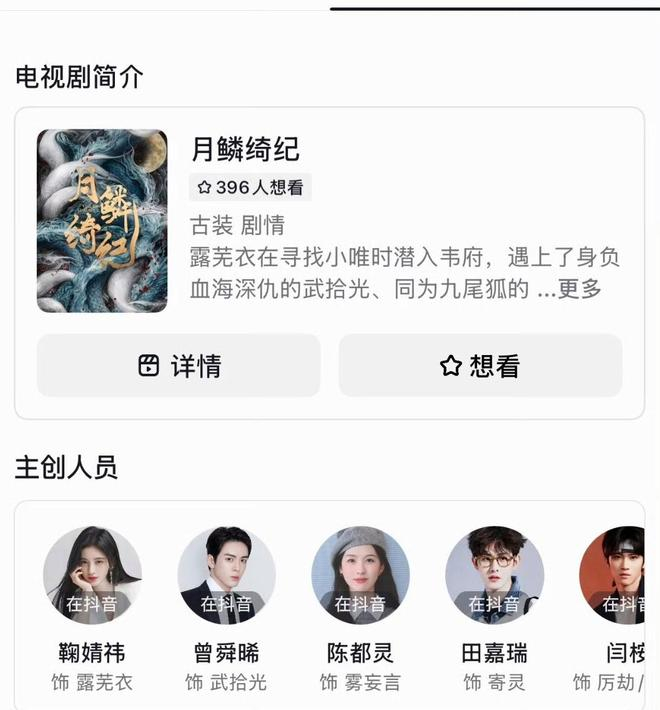Open the 月鳞绮纪 poster

(x=102, y=221)
